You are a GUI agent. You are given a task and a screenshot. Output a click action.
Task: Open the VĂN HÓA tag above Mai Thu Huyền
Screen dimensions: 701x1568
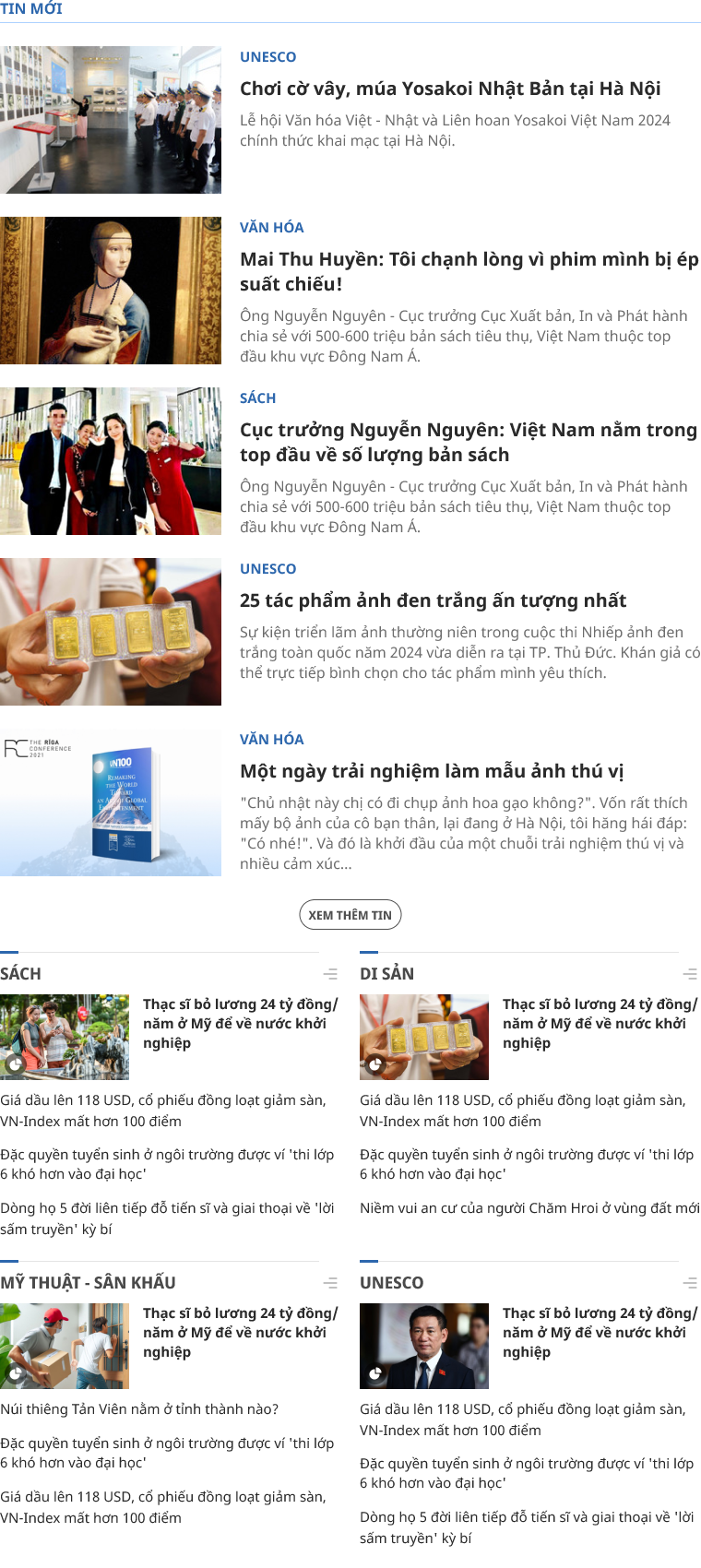pyautogui.click(x=271, y=228)
